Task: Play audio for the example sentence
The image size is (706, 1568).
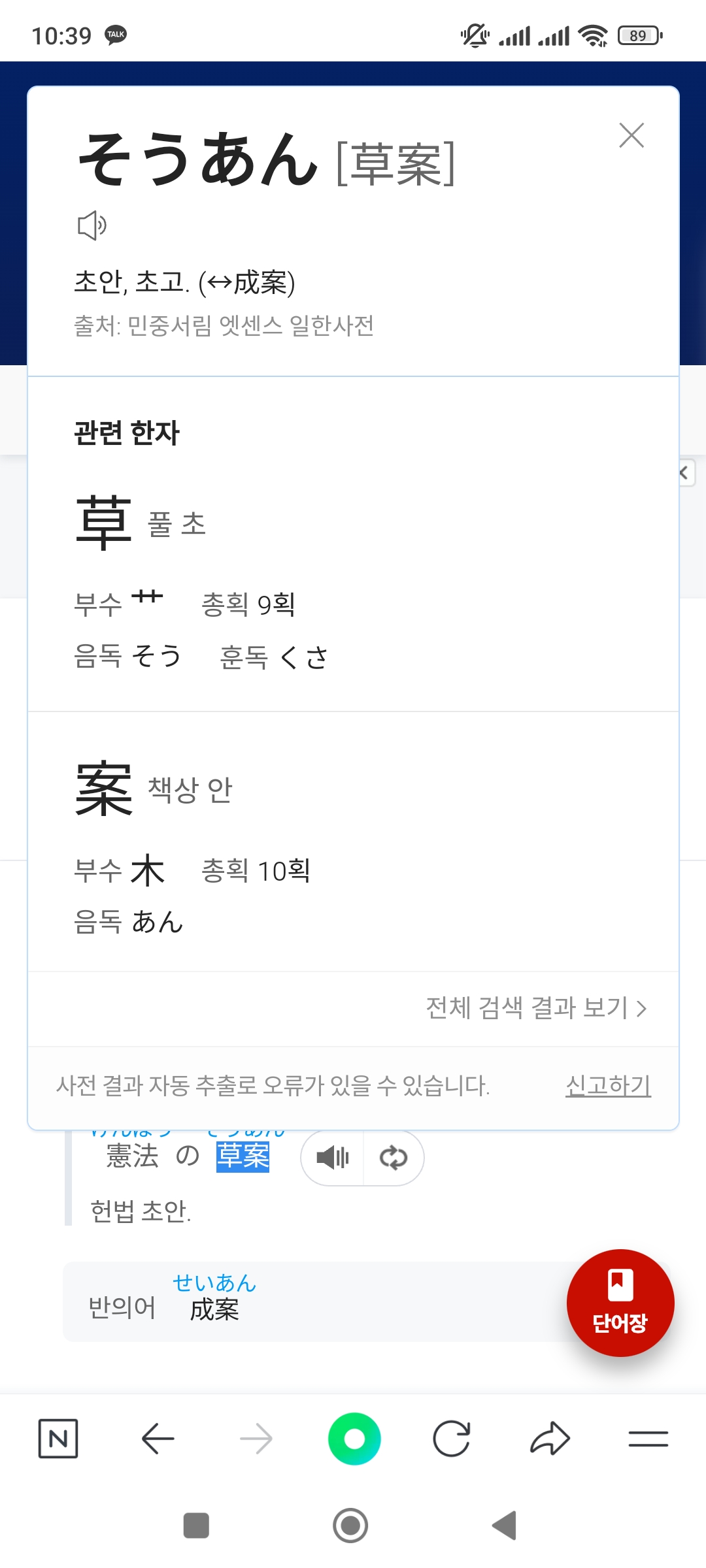Action: point(332,1158)
